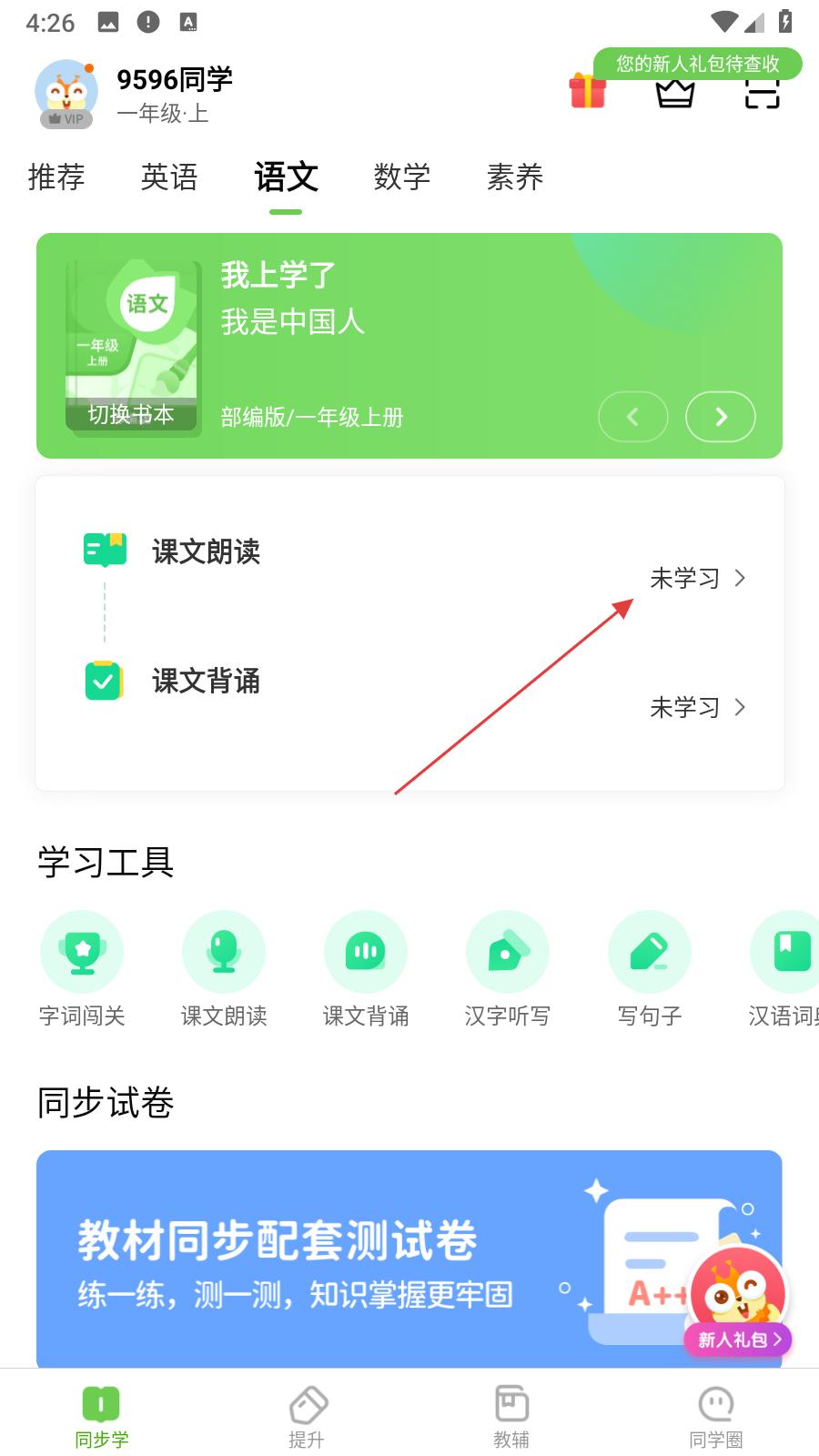
Task: Tap 切换书本 to change textbook
Action: (131, 415)
